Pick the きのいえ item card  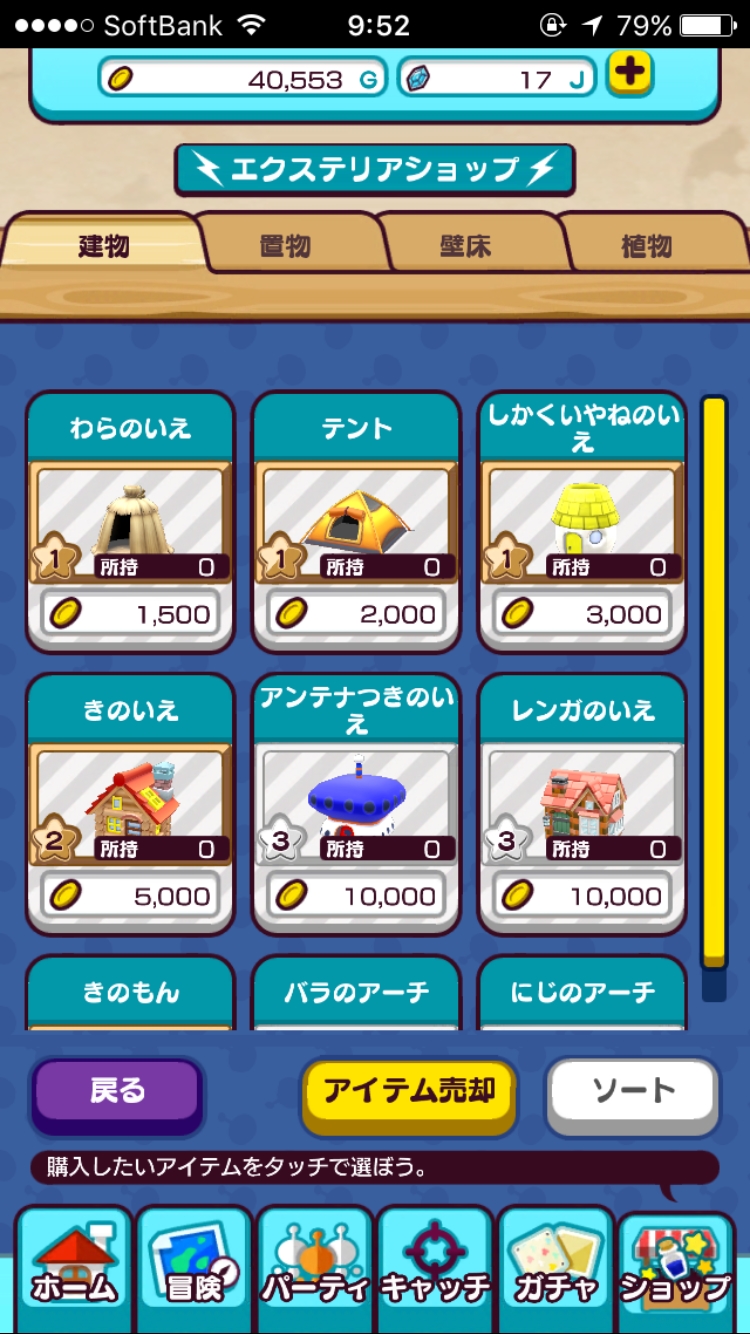pyautogui.click(x=130, y=803)
